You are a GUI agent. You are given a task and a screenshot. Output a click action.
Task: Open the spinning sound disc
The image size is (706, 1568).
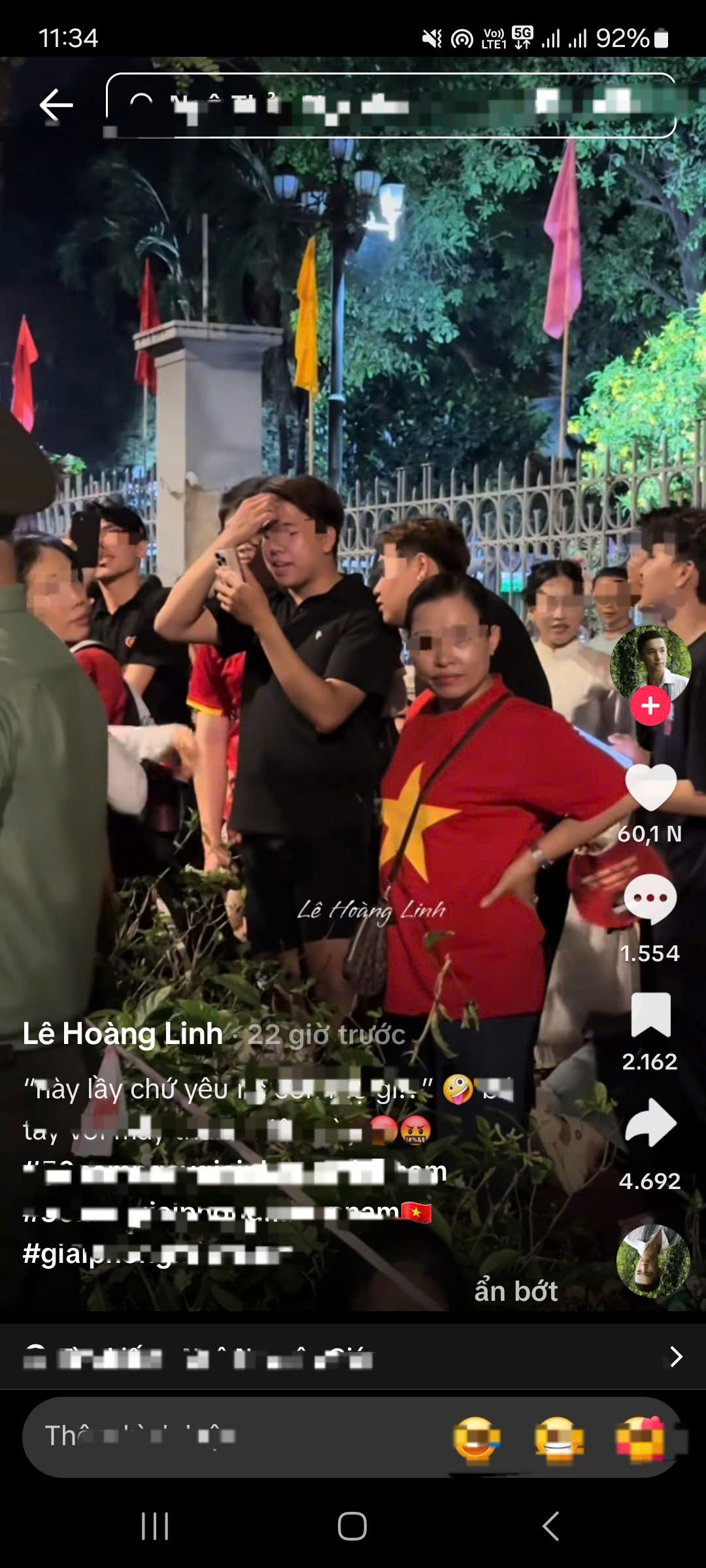pyautogui.click(x=652, y=1261)
